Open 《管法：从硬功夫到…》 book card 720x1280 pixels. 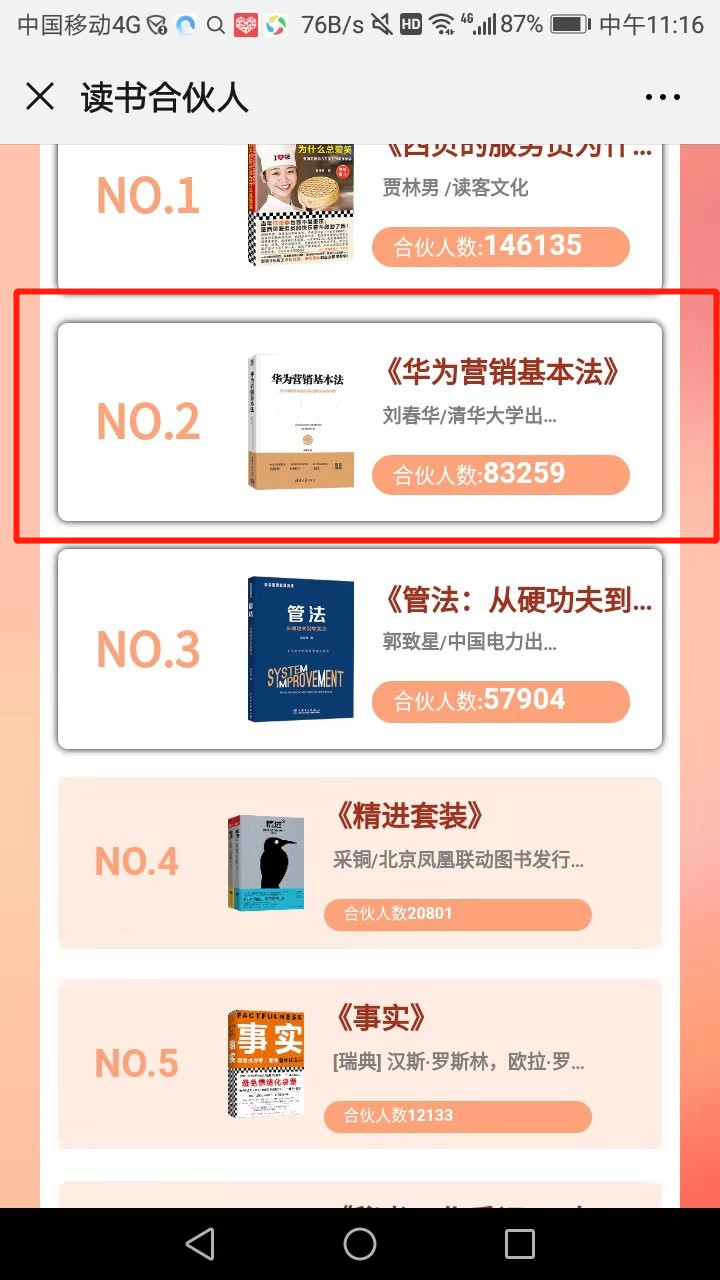pyautogui.click(x=360, y=648)
